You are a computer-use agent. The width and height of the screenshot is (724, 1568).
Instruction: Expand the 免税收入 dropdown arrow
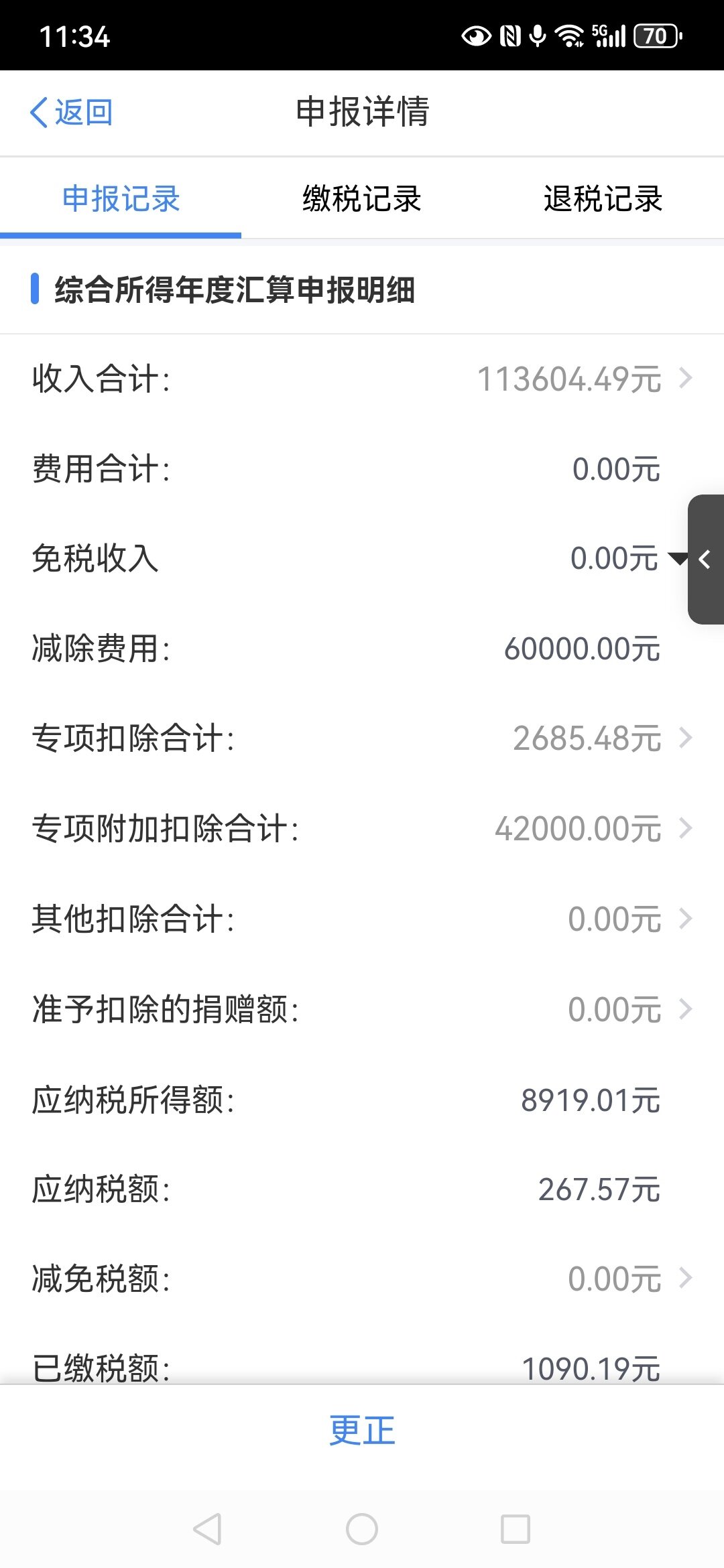click(677, 558)
